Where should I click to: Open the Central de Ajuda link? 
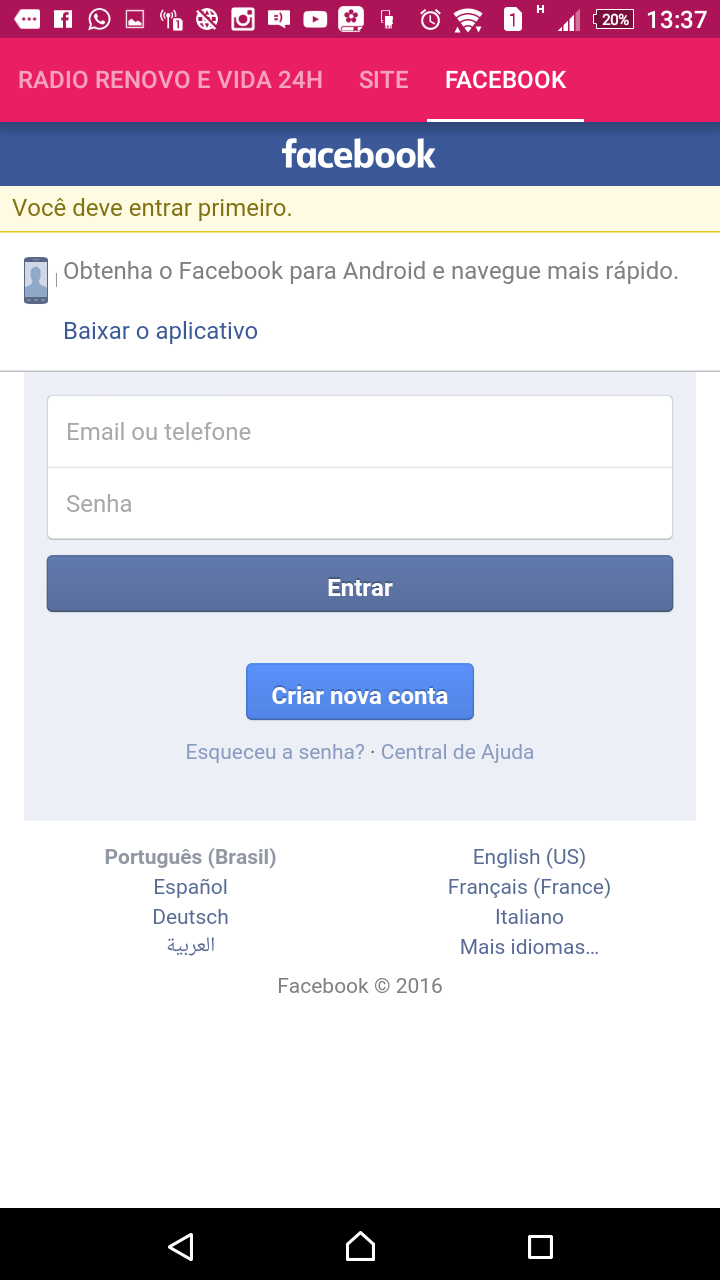(457, 751)
